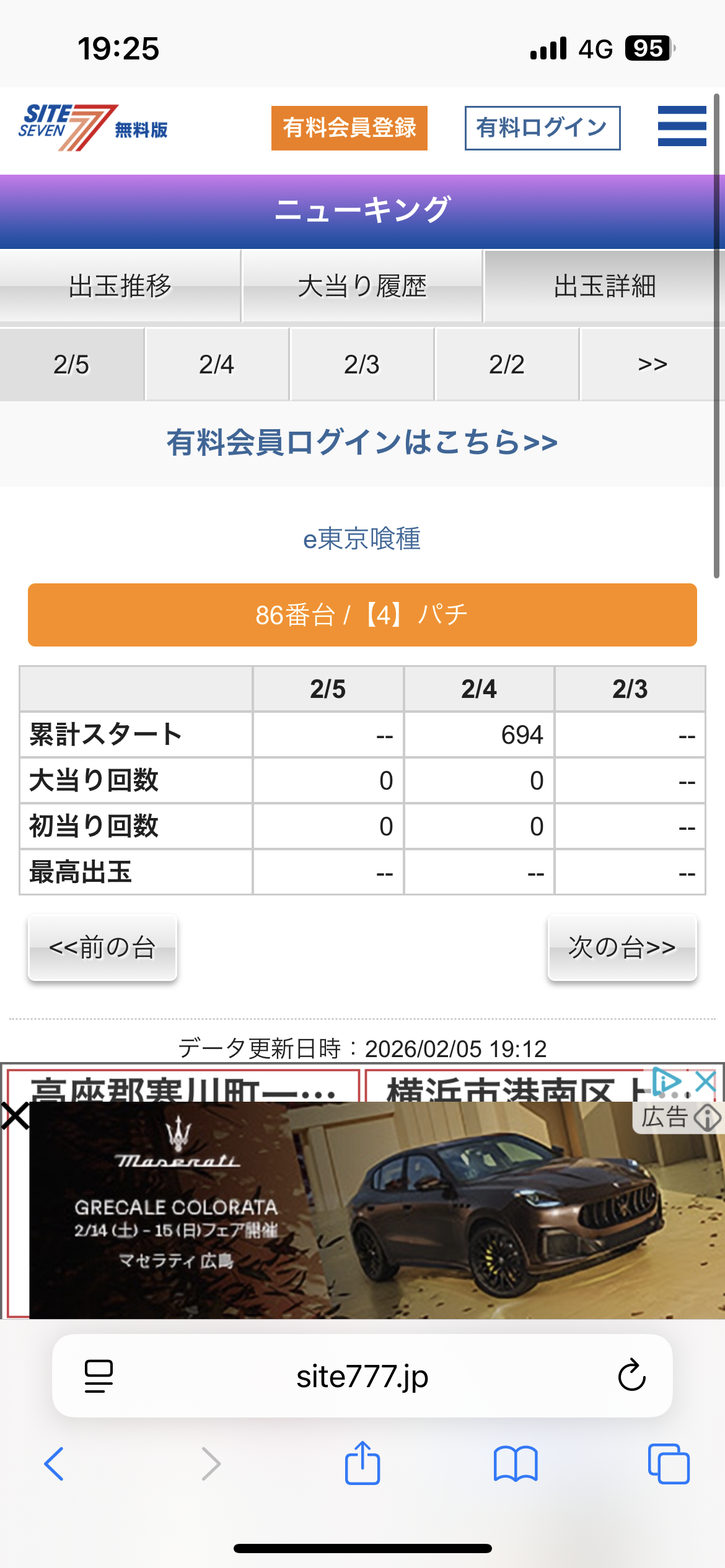Open the 有料会員ログインはこちら link
The height and width of the screenshot is (1568, 725).
(362, 443)
